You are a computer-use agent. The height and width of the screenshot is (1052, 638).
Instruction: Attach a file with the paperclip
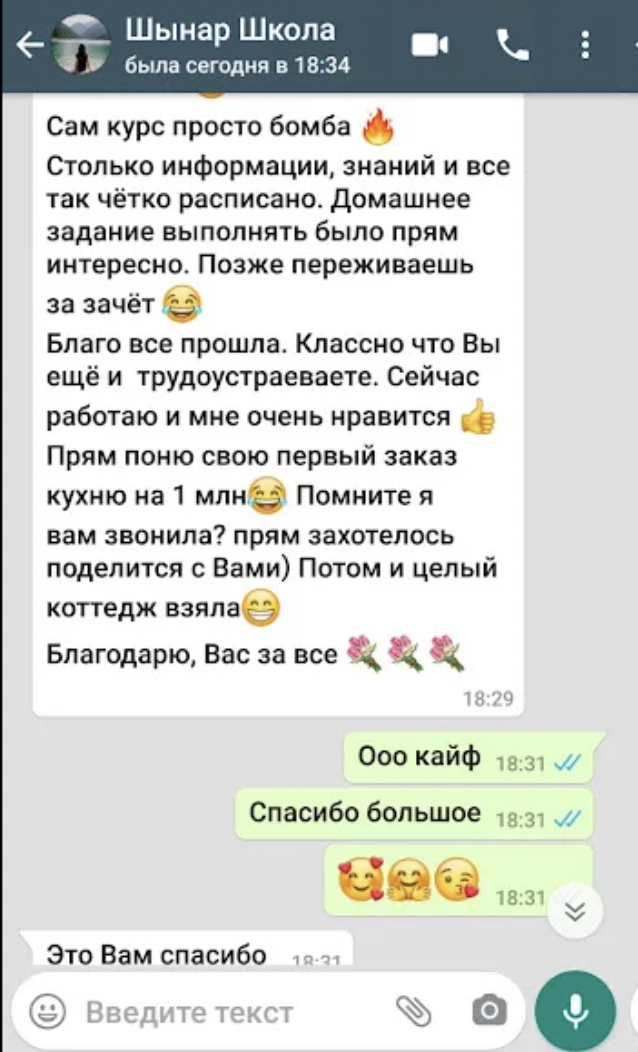411,1012
